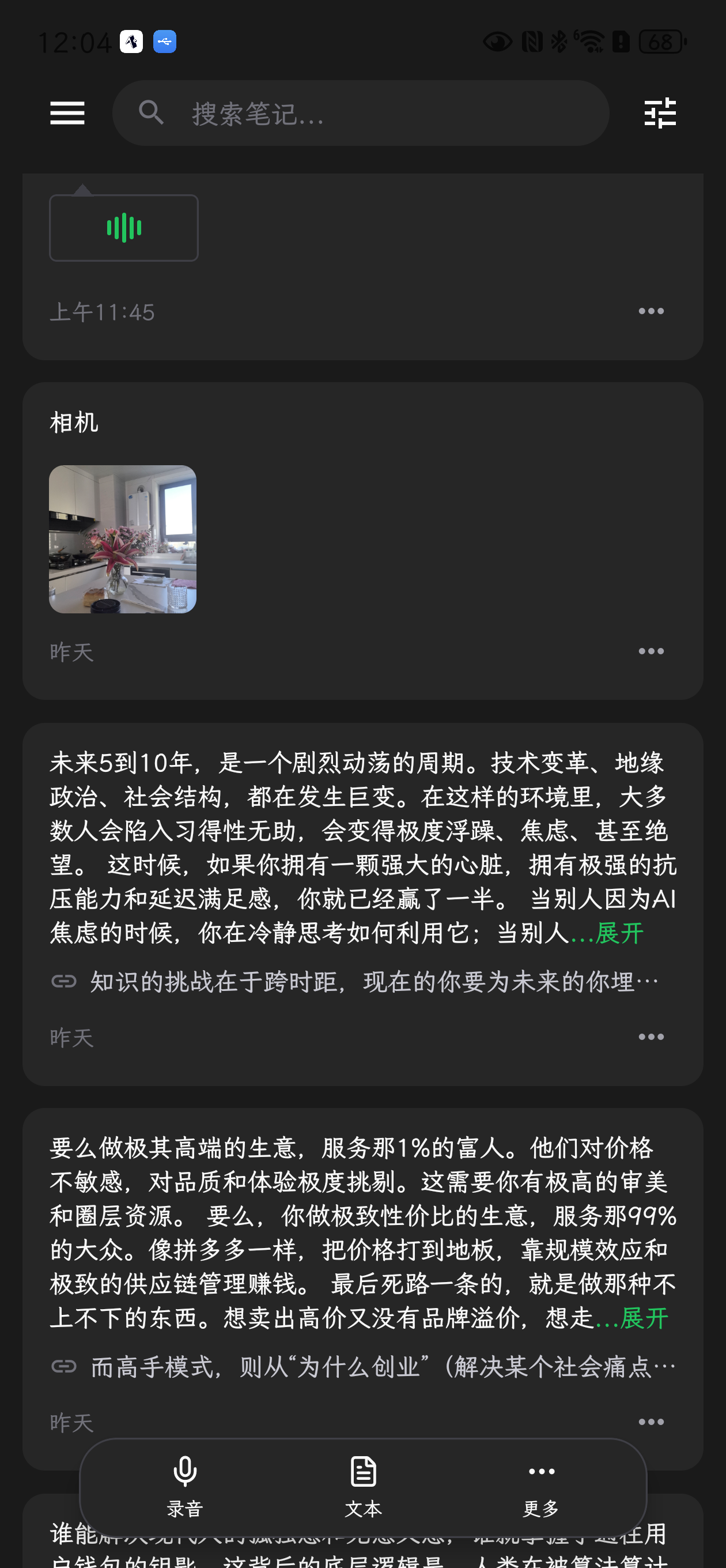This screenshot has width=726, height=1568.
Task: Play the voice recording waveform
Action: 123,227
